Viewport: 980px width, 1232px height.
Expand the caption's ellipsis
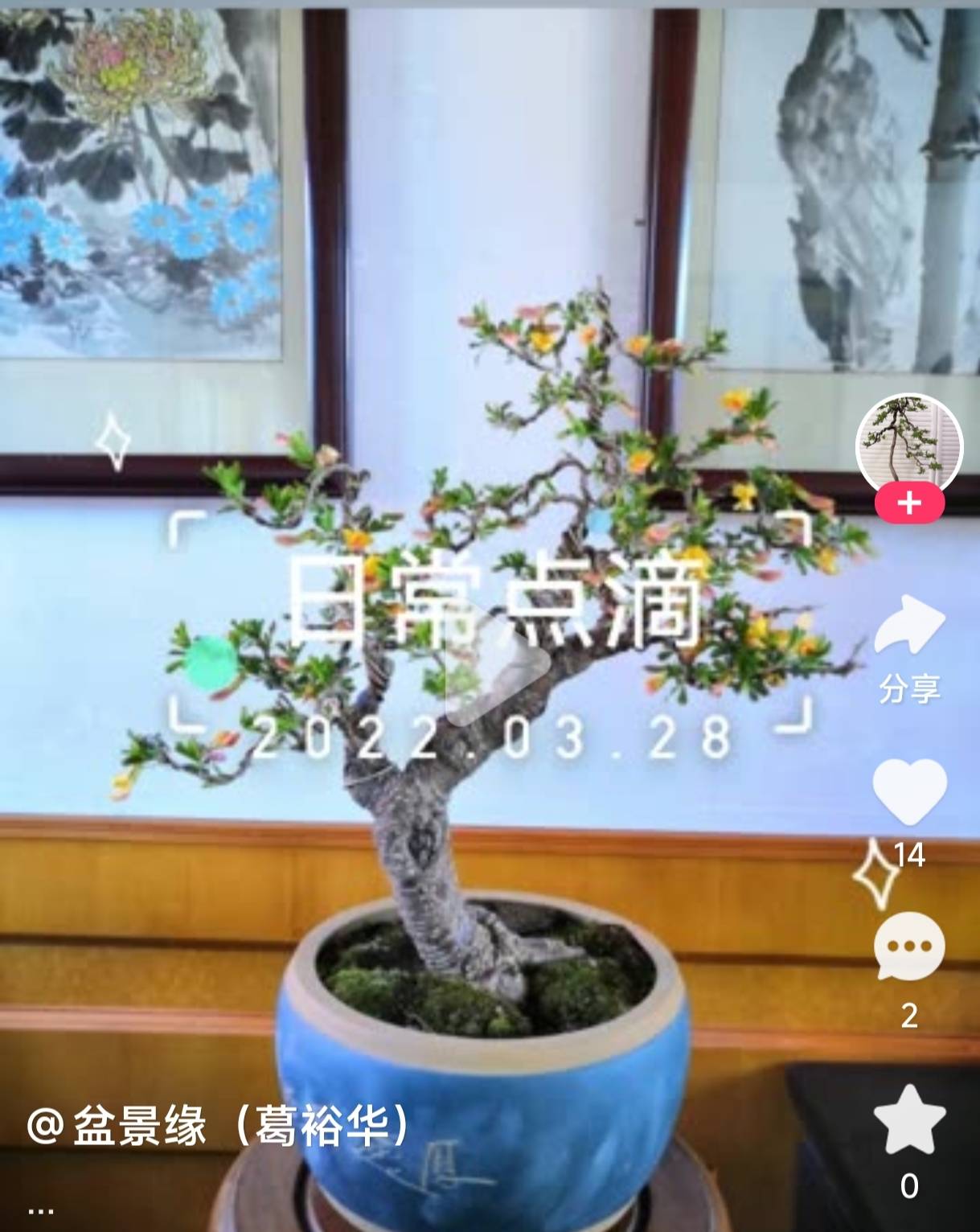40,1210
